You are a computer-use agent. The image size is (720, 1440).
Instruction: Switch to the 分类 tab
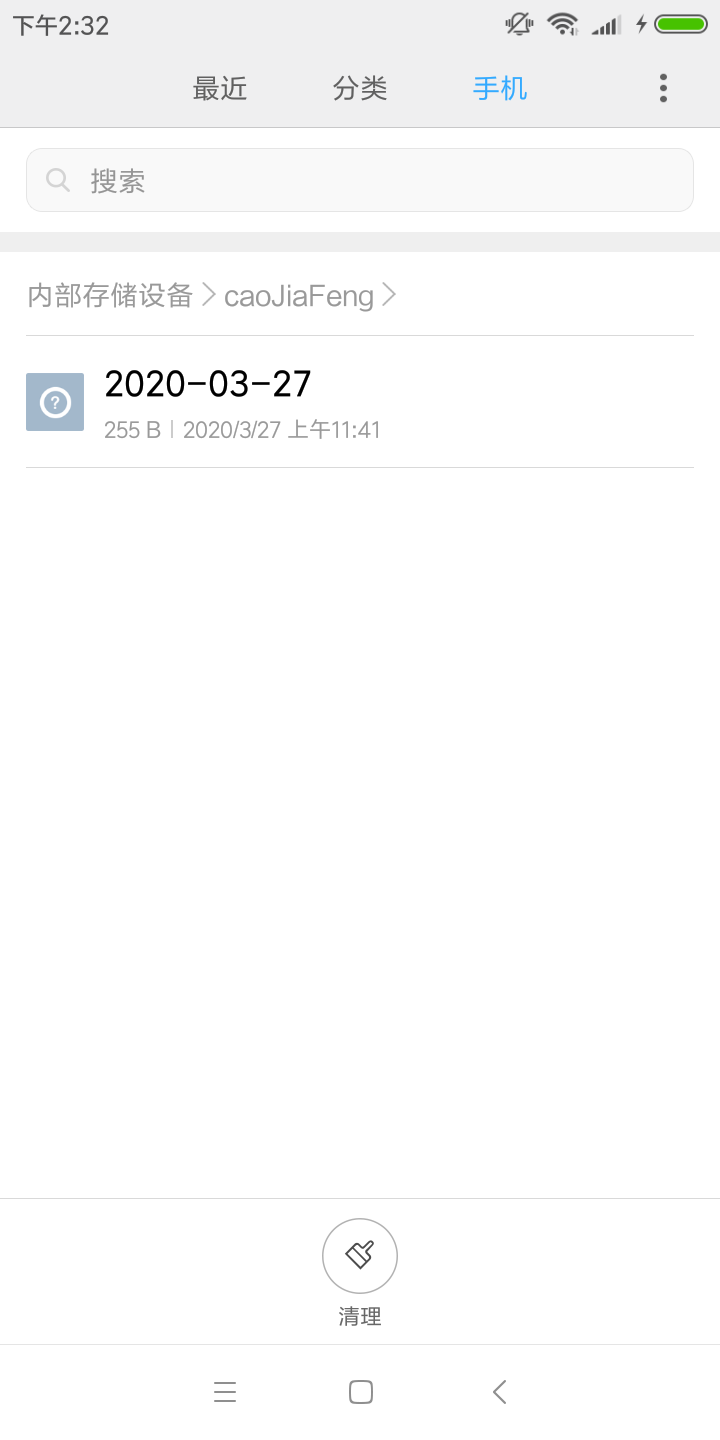pyautogui.click(x=360, y=88)
